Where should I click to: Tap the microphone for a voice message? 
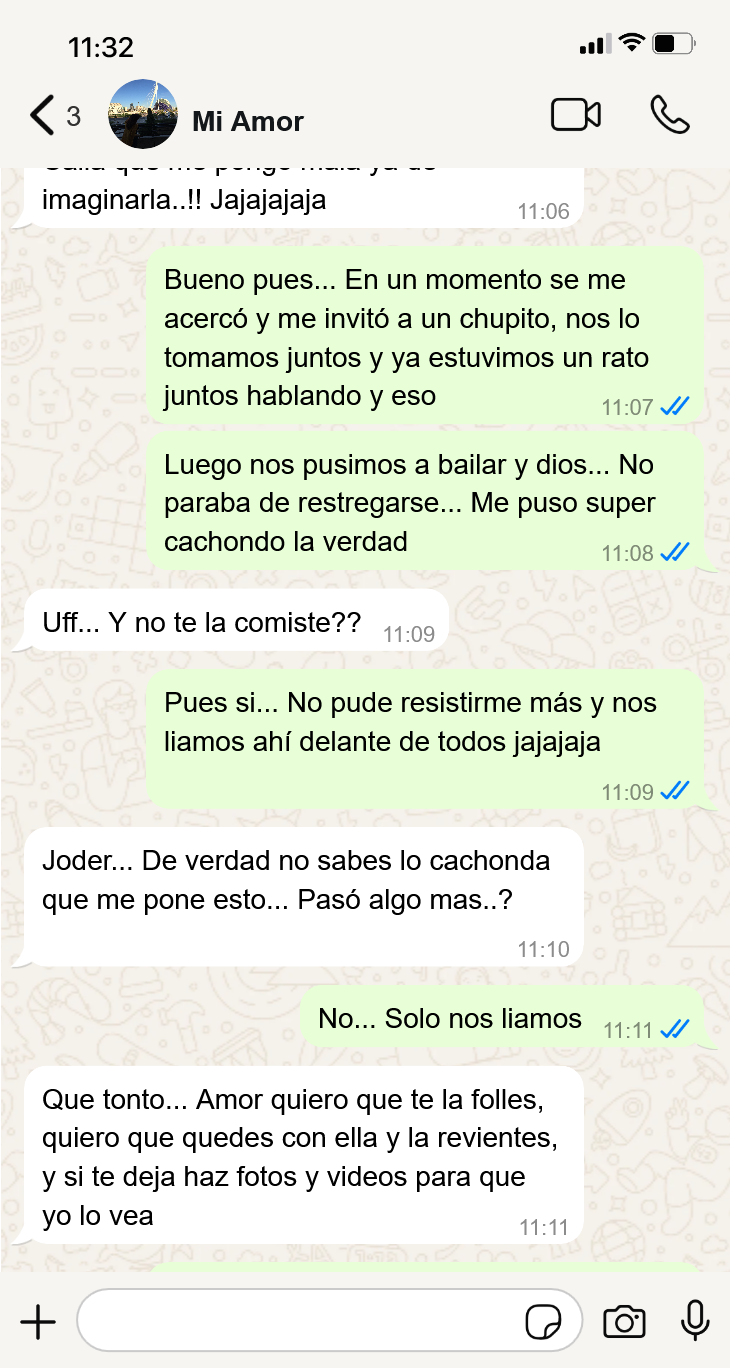(695, 1321)
